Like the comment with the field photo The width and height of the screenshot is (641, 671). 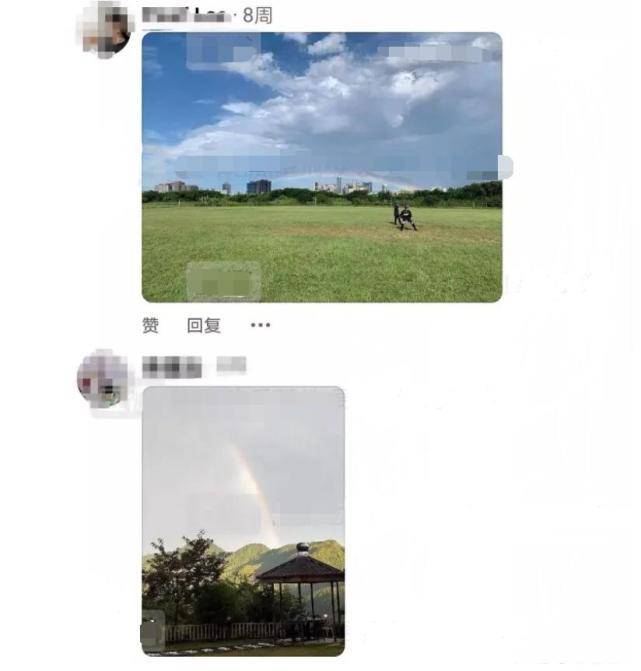pos(150,325)
